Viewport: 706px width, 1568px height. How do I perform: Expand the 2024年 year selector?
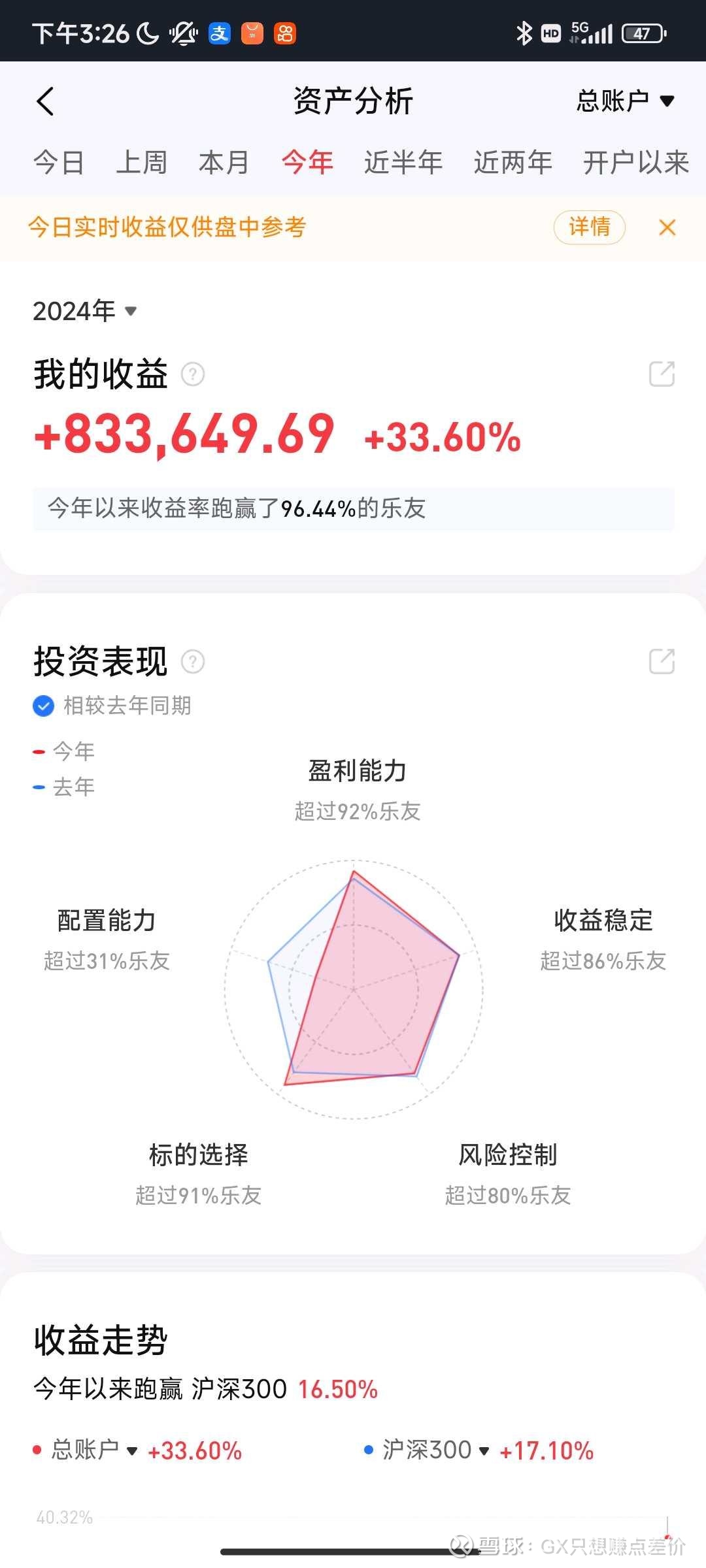point(85,311)
